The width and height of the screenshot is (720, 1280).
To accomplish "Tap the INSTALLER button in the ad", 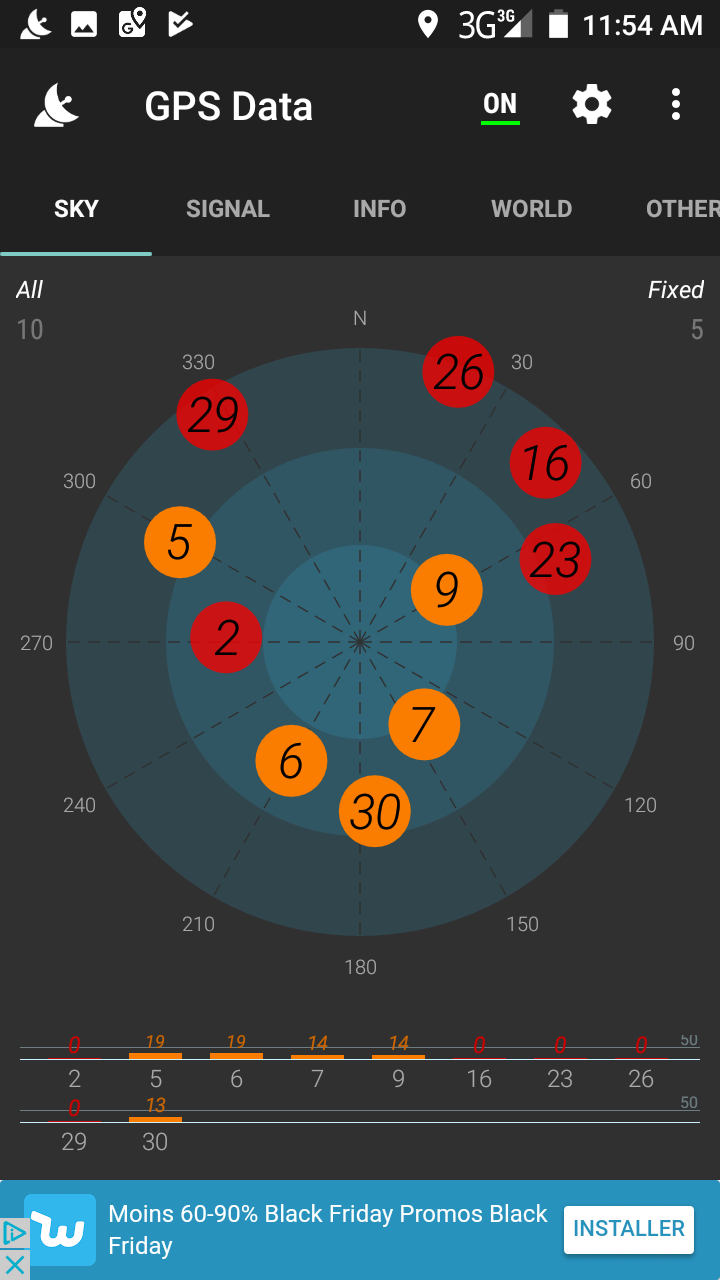I will click(629, 1229).
